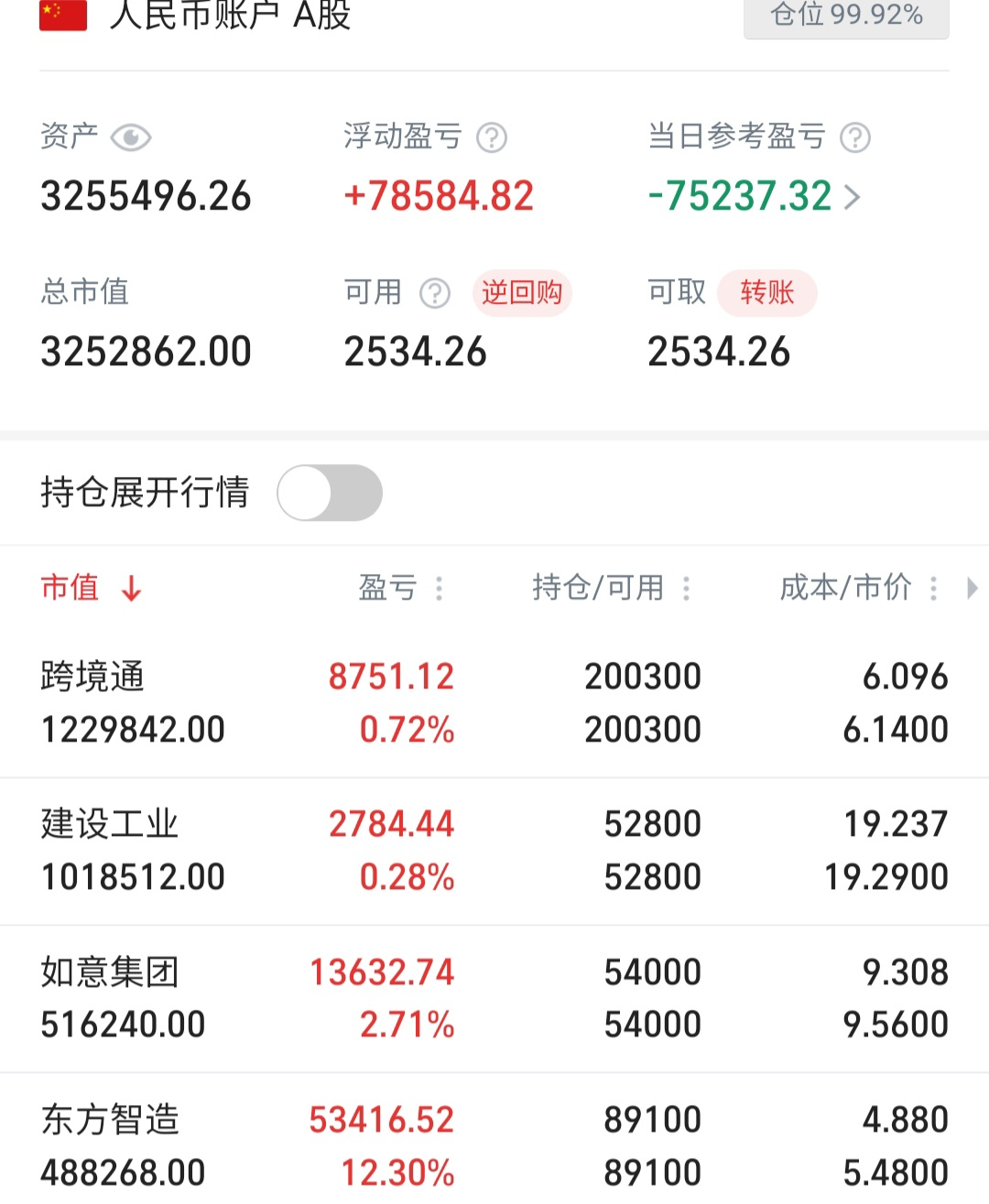Screen dimensions: 989x1204
Task: Tap the 转账 transfer button
Action: (767, 293)
